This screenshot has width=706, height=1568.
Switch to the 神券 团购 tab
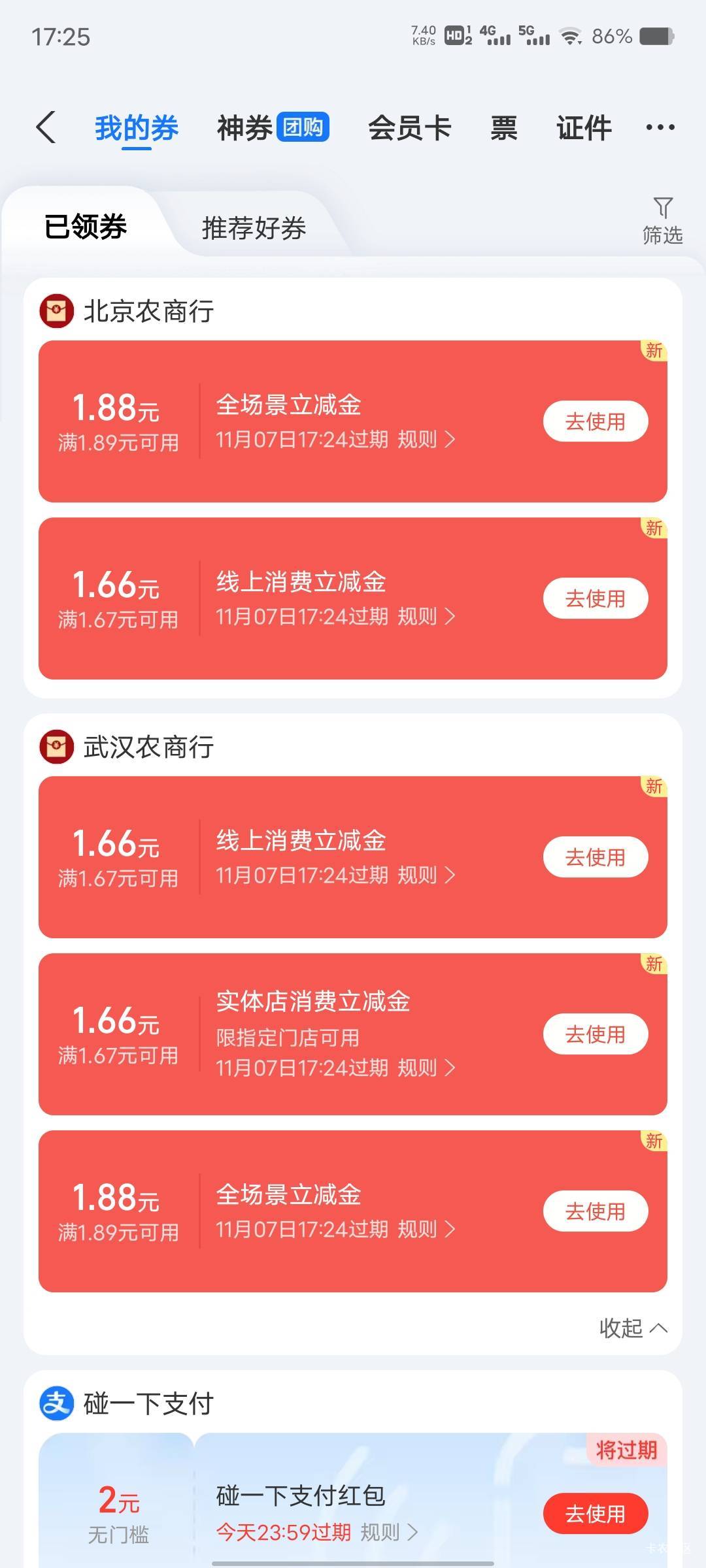pos(273,127)
